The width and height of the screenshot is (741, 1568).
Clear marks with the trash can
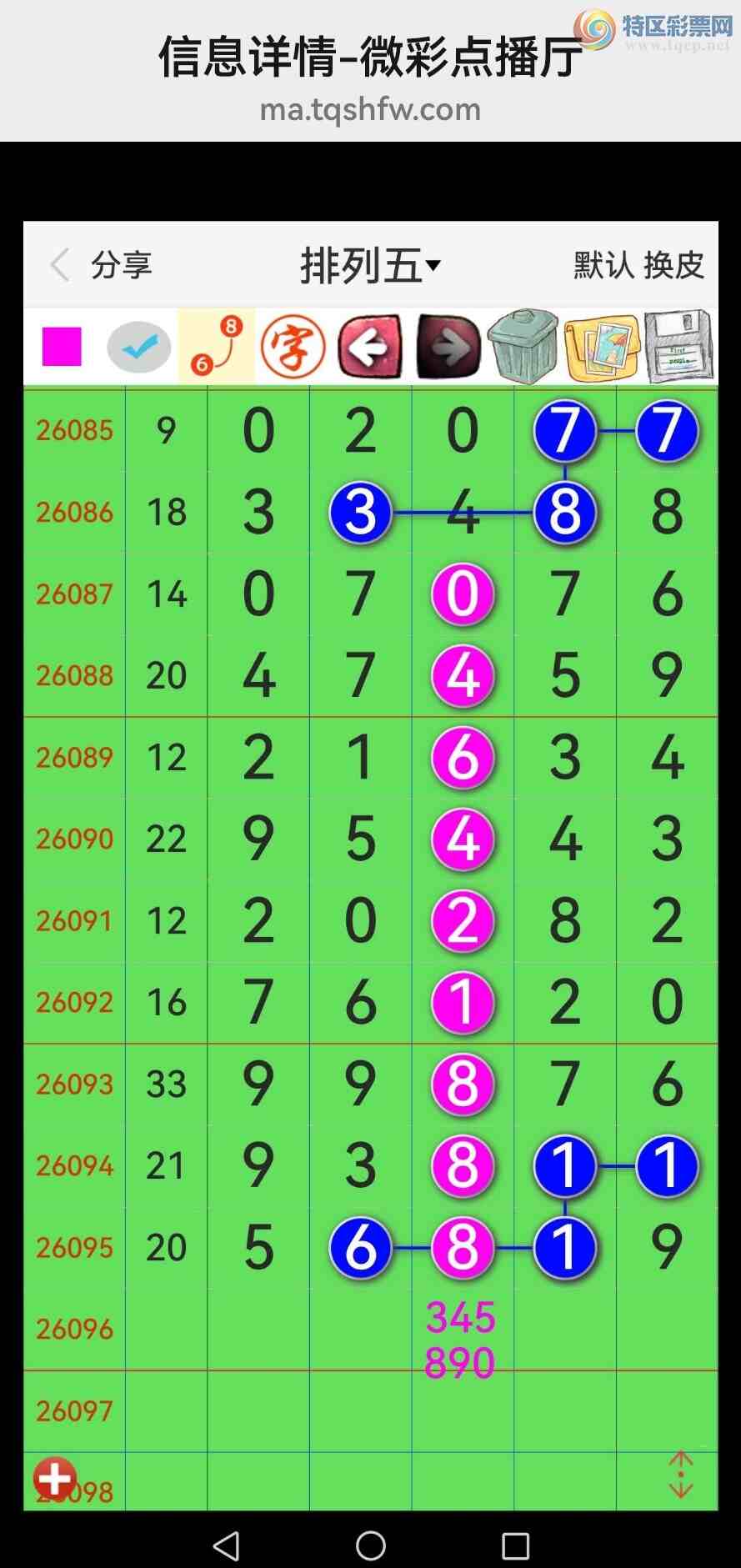523,346
